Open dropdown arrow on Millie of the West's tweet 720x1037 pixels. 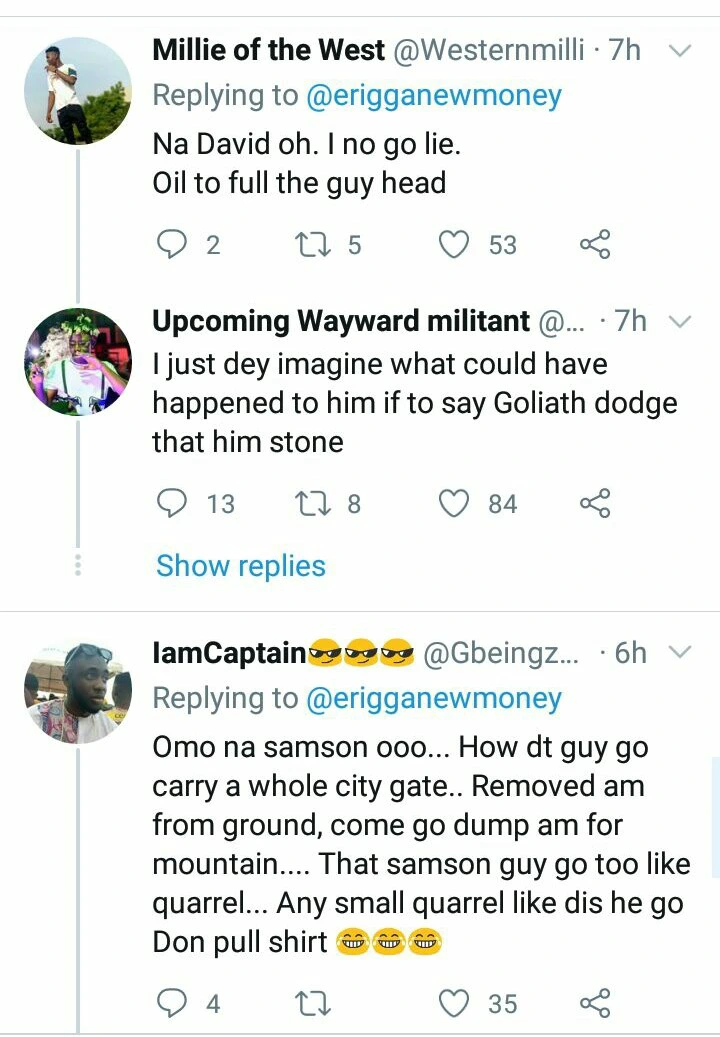(679, 51)
